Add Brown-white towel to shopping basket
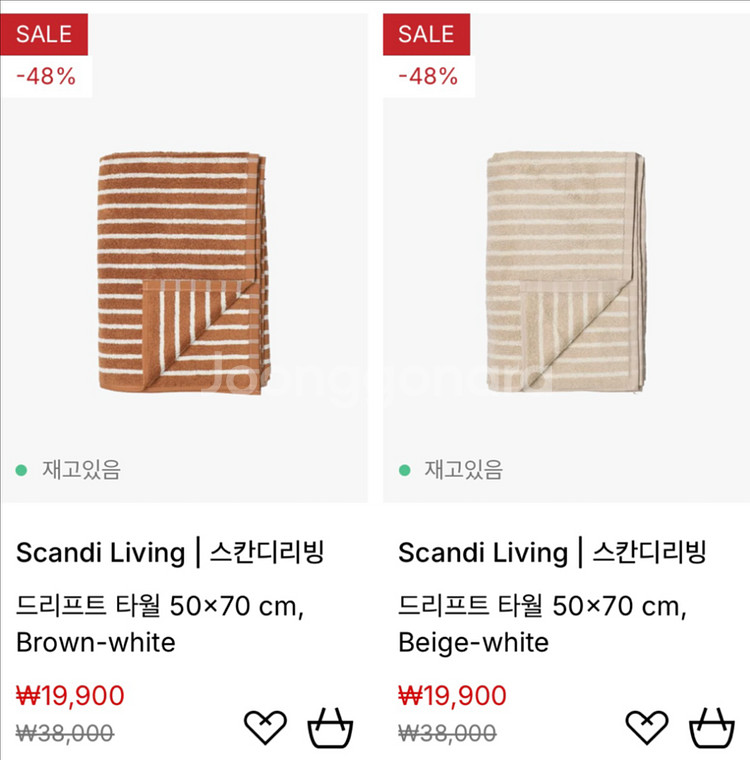Image resolution: width=750 pixels, height=760 pixels. 331,727
